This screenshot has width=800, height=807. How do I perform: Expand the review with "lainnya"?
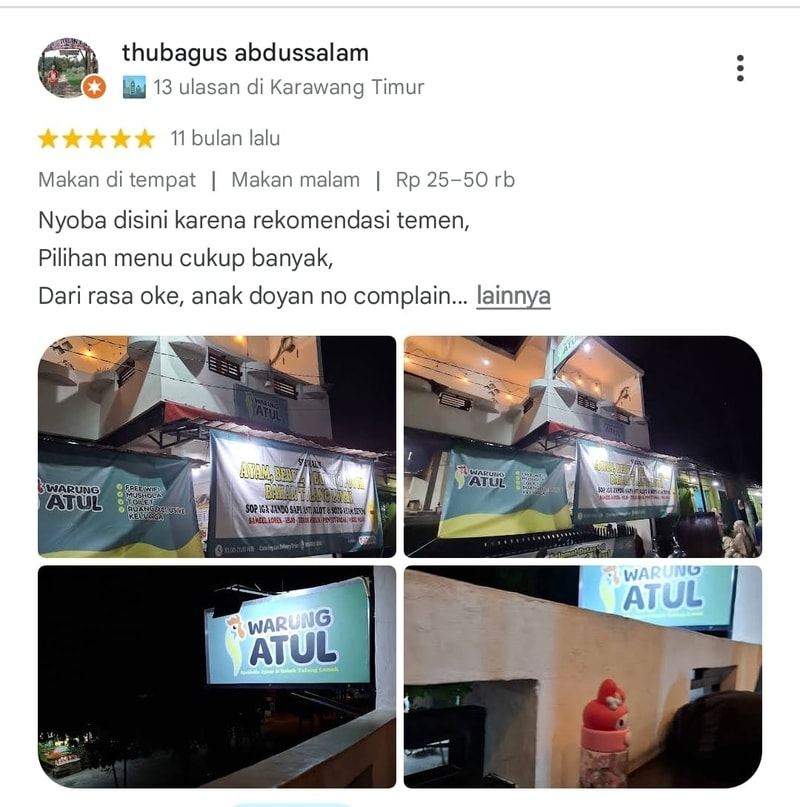[513, 296]
